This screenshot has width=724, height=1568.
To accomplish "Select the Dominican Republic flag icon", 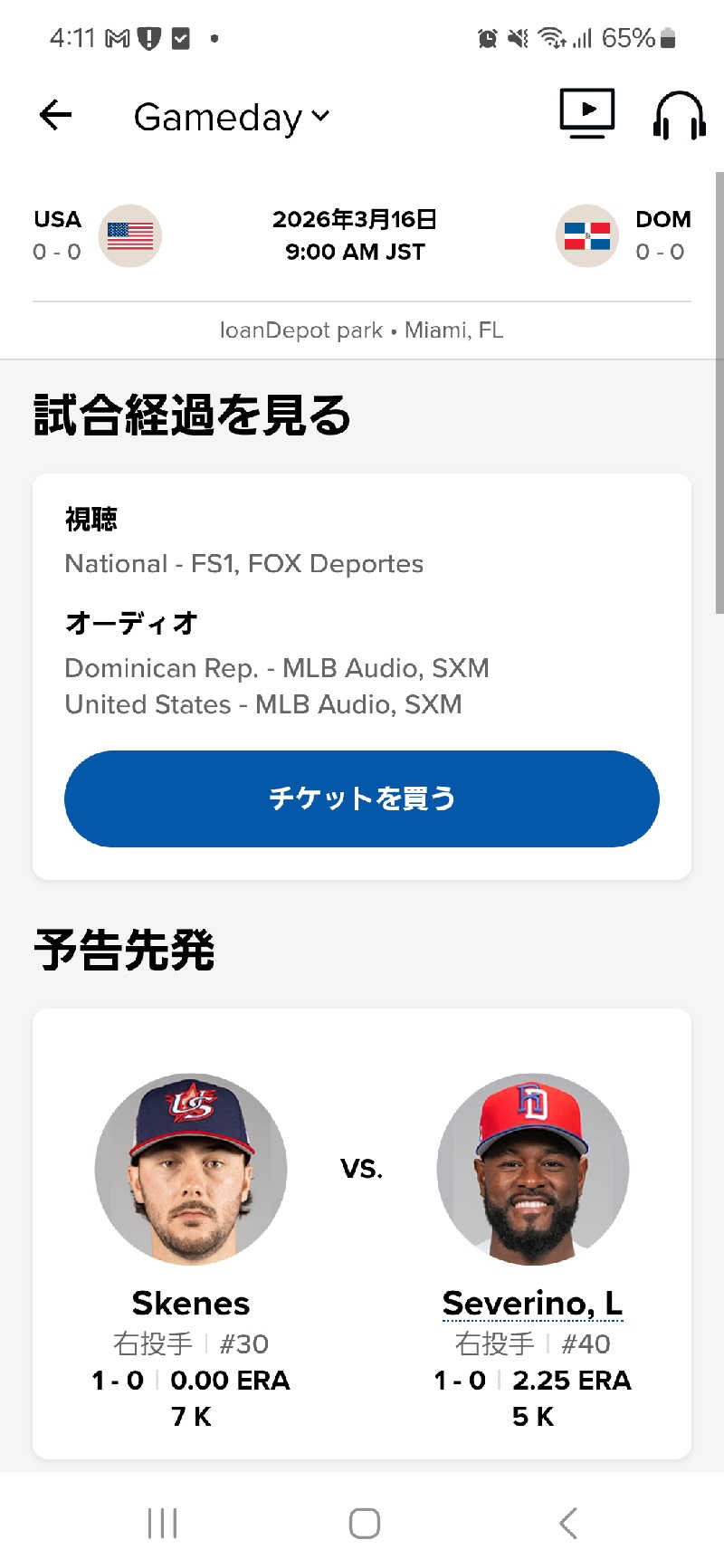I will [x=586, y=235].
